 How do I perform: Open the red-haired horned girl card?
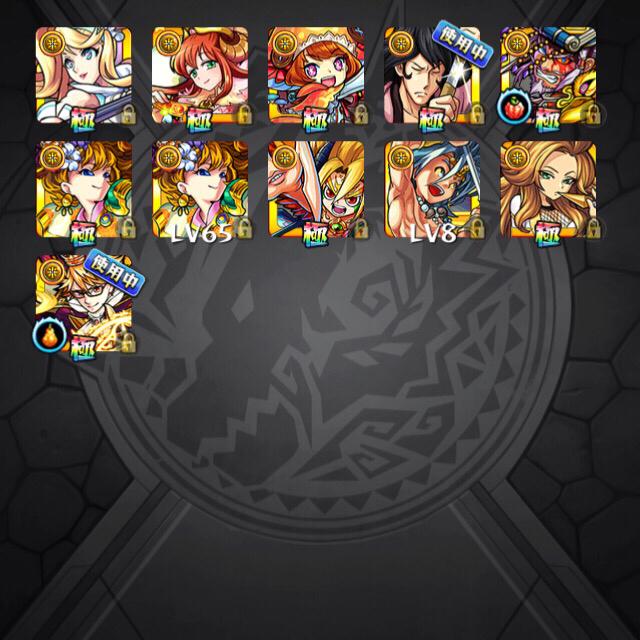pos(199,75)
